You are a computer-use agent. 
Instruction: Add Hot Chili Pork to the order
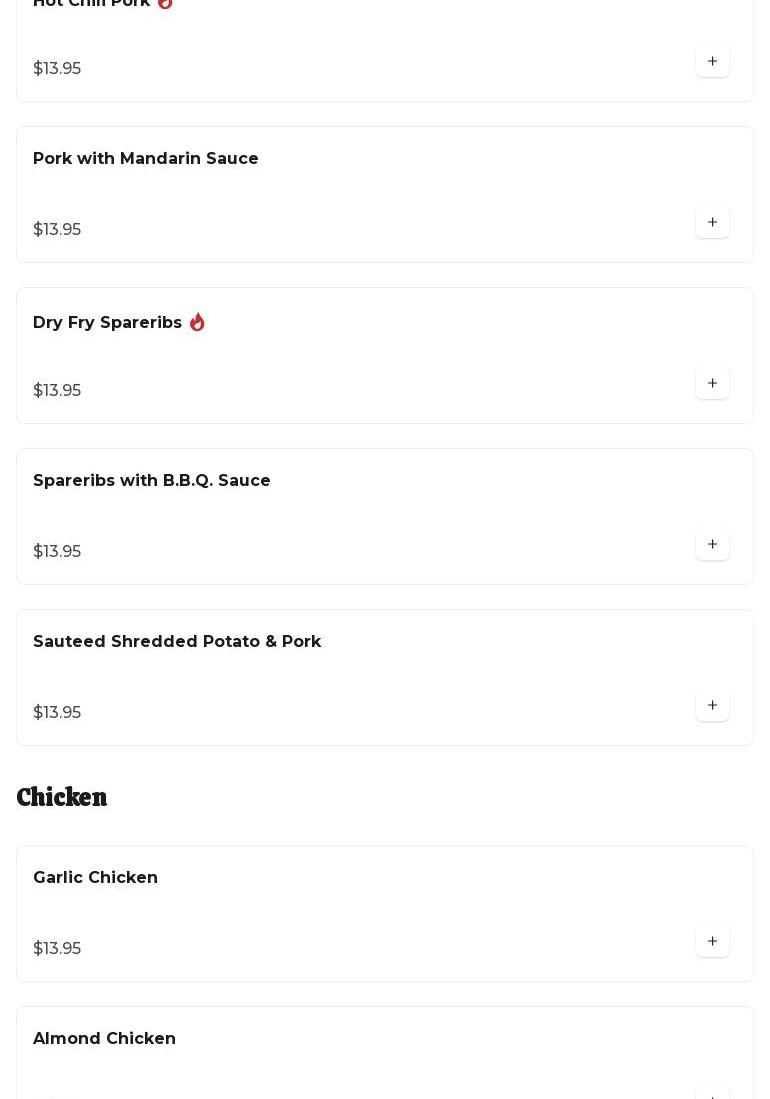712,62
